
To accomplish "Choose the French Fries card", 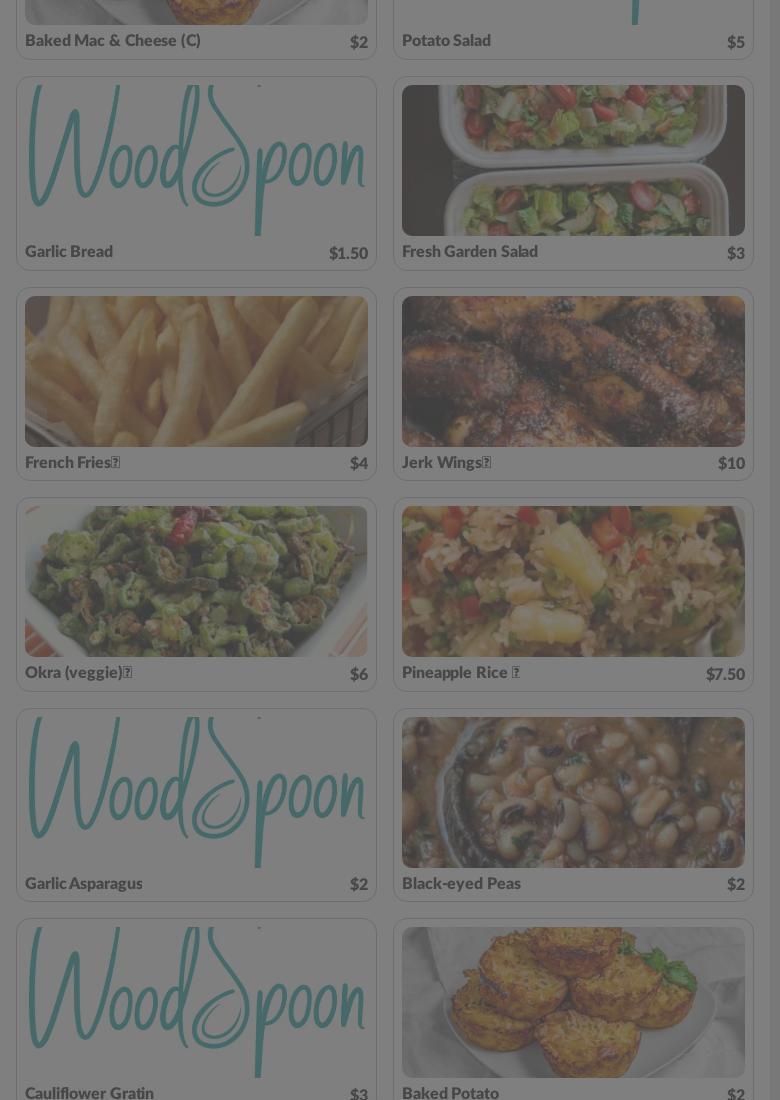I will pos(196,384).
